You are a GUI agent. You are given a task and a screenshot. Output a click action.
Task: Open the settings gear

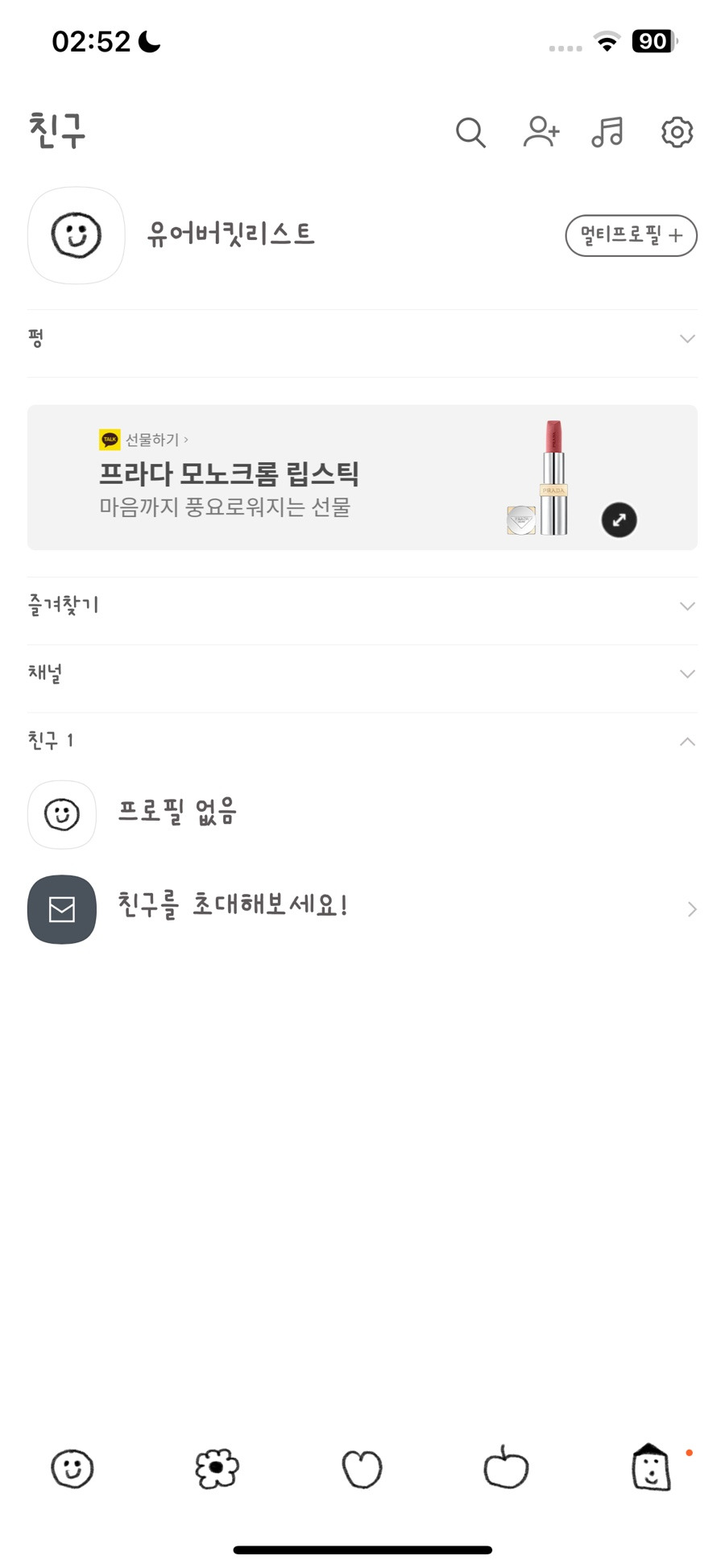pyautogui.click(x=677, y=132)
